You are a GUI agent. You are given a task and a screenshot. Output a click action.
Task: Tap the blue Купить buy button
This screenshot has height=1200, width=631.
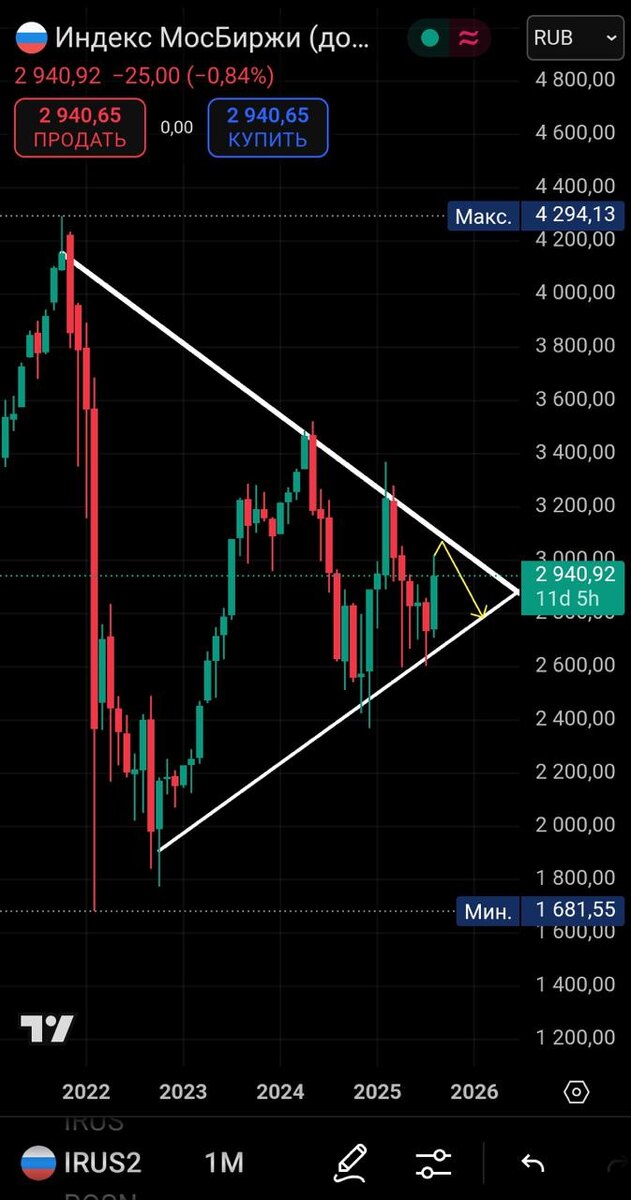268,127
